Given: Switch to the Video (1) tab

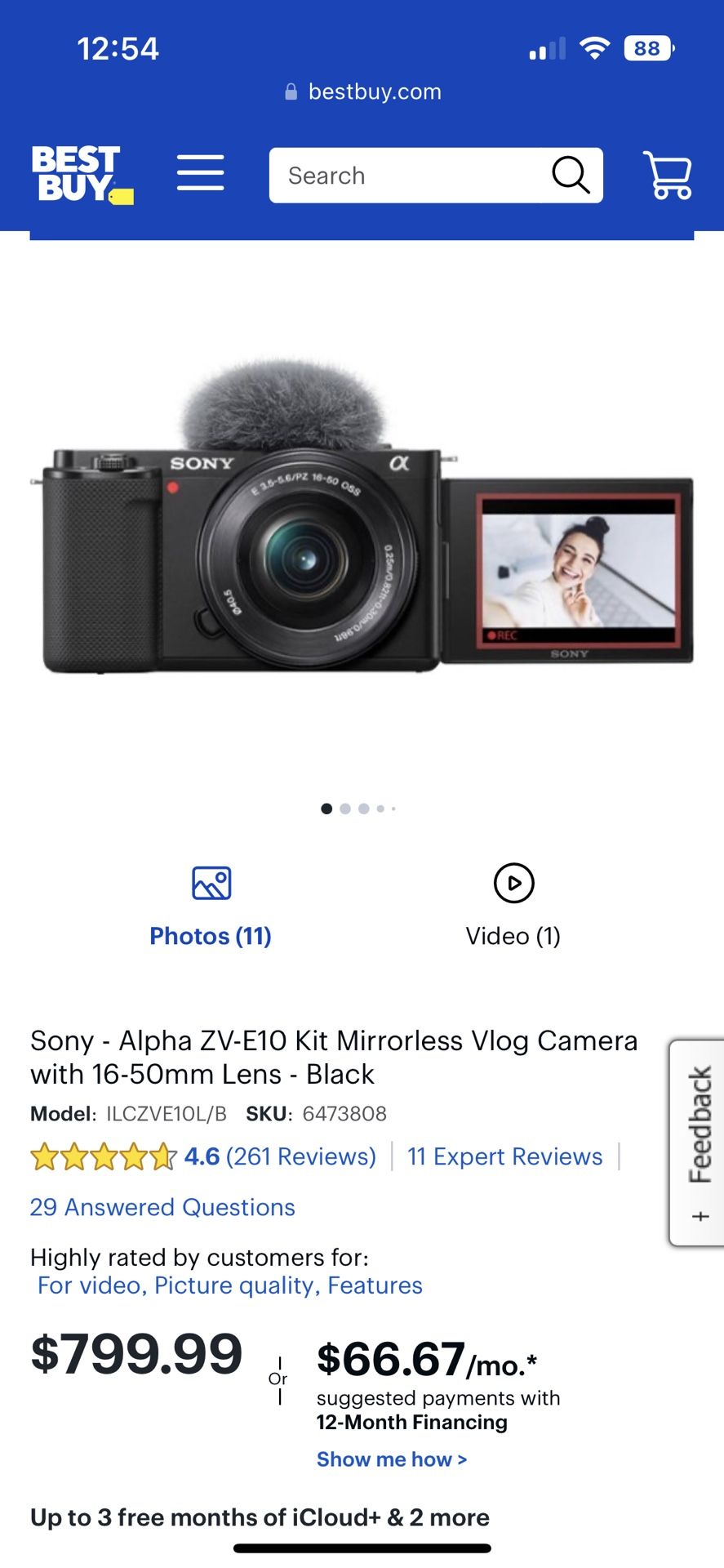Looking at the screenshot, I should [x=513, y=936].
